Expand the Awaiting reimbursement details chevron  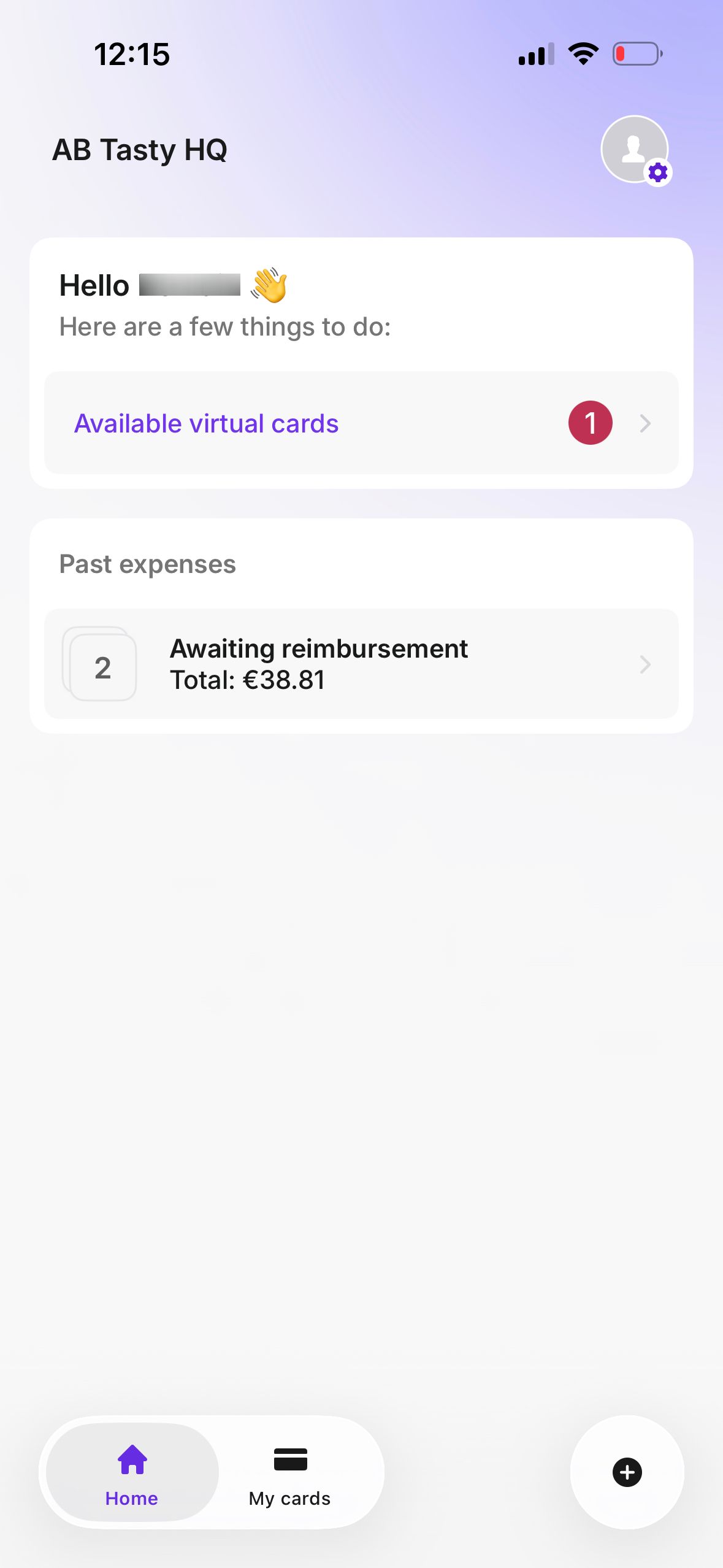pos(645,664)
